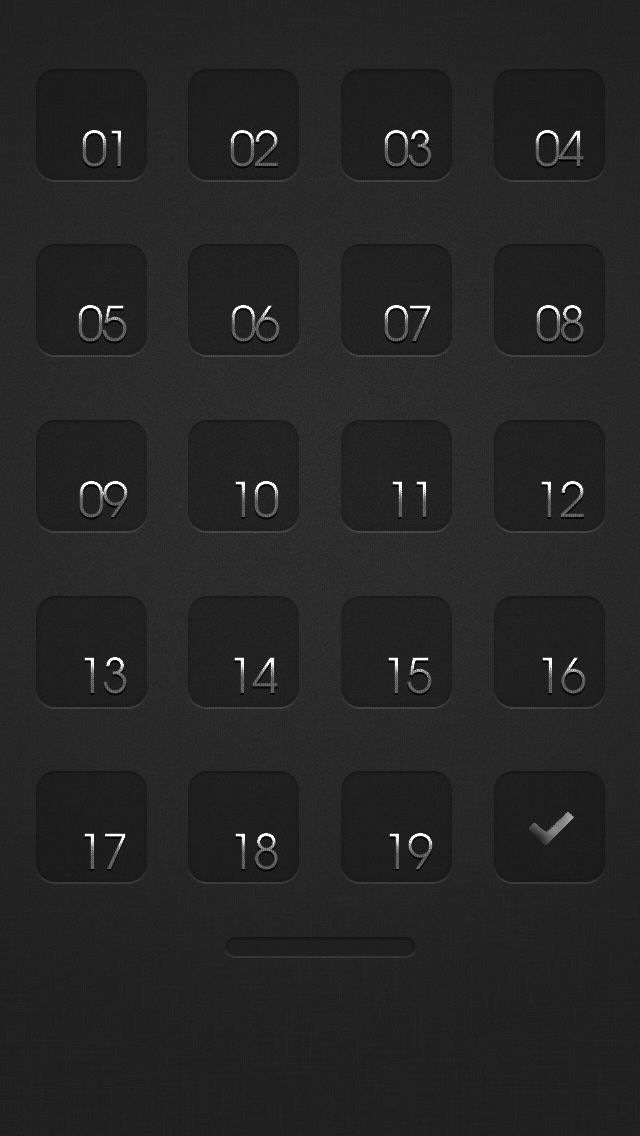Select the tile labeled 05
Screen dimensions: 640x1136
click(x=91, y=300)
